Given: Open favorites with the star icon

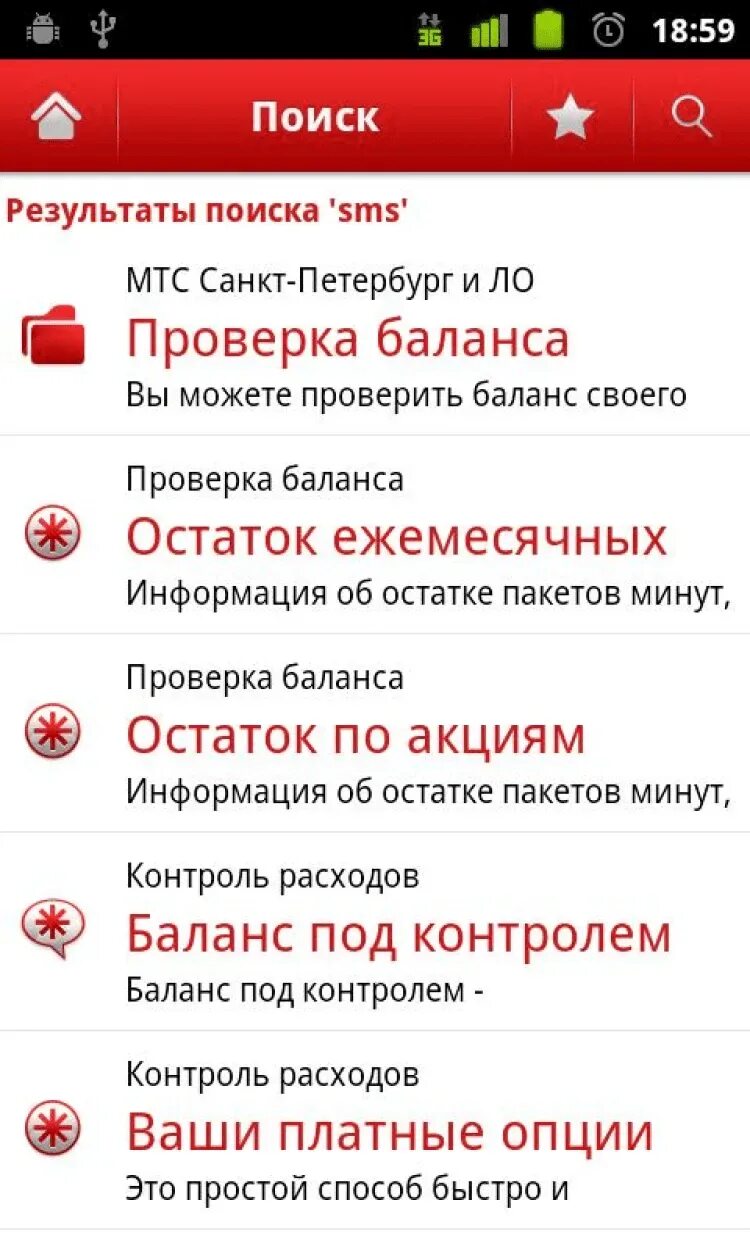Looking at the screenshot, I should [570, 118].
